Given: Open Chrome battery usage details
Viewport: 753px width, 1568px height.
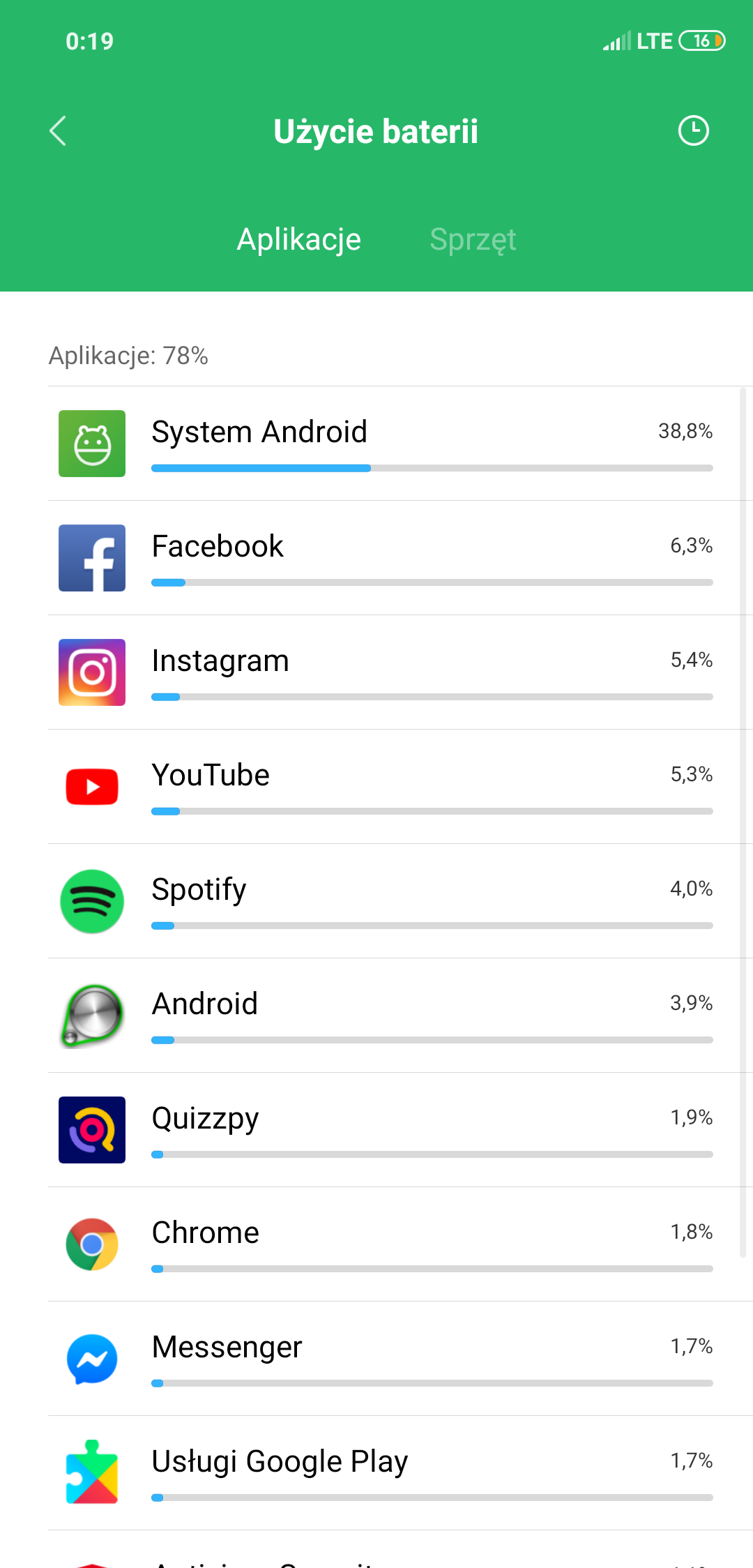Looking at the screenshot, I should pos(390,1244).
